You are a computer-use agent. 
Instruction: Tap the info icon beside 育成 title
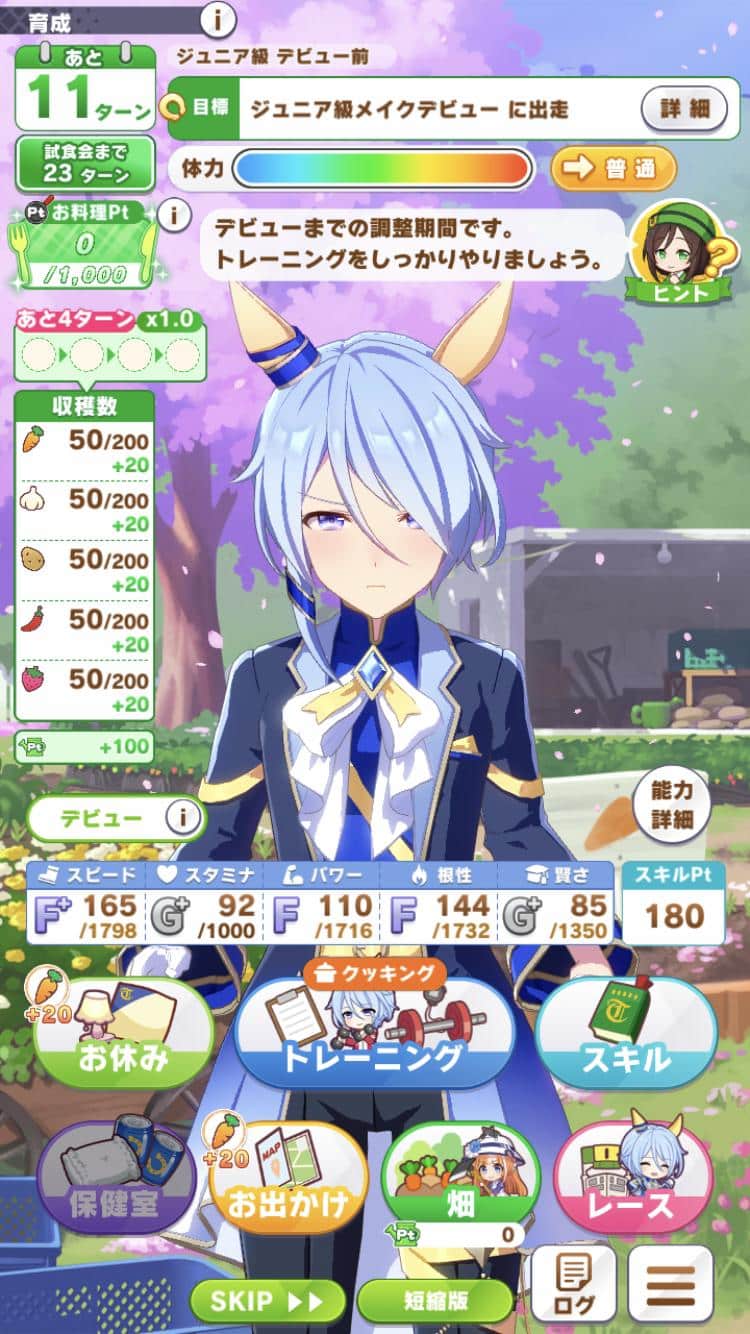(217, 18)
